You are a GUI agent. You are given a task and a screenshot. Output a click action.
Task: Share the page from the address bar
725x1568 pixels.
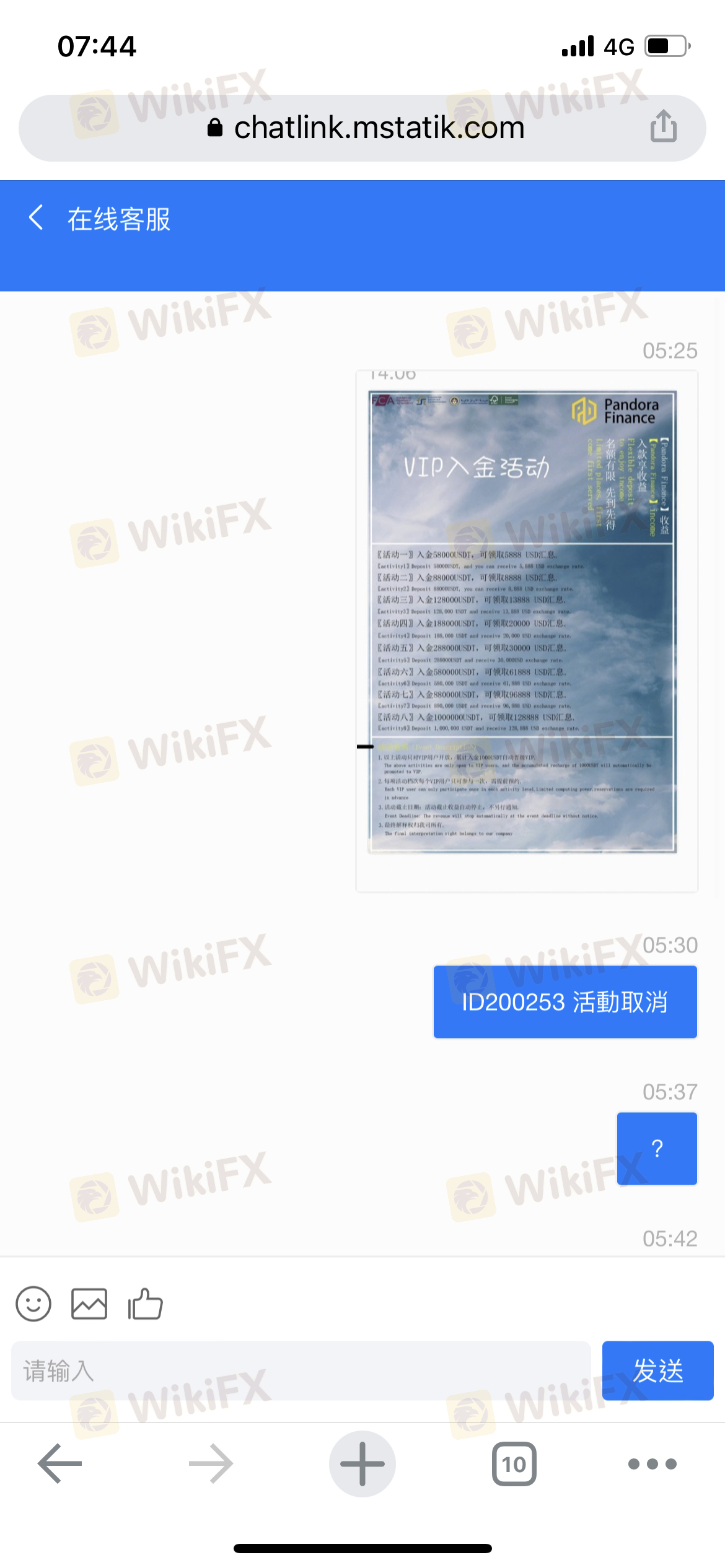[x=663, y=127]
